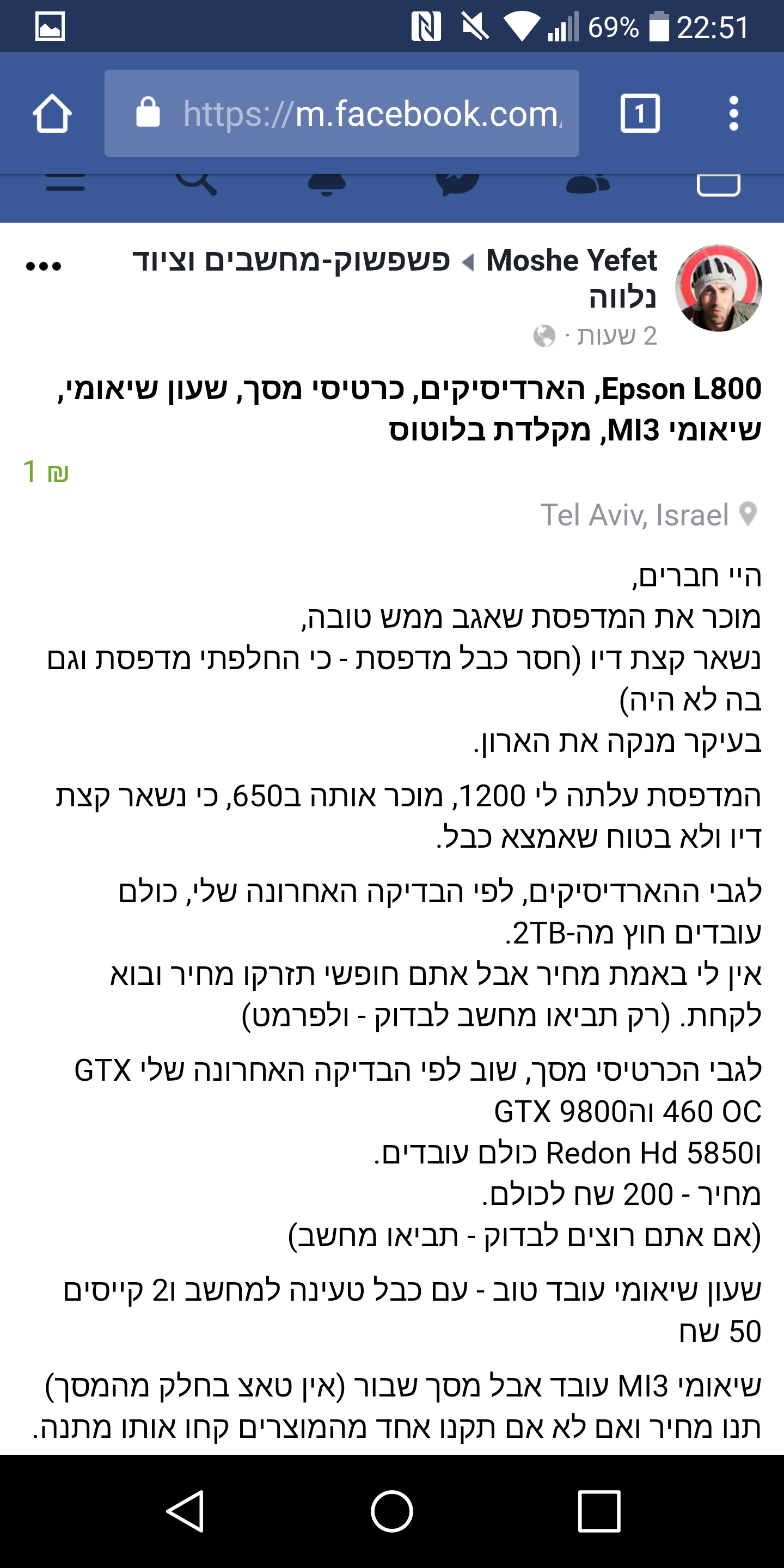Open friend requests
This screenshot has height=1568, width=784.
(588, 182)
